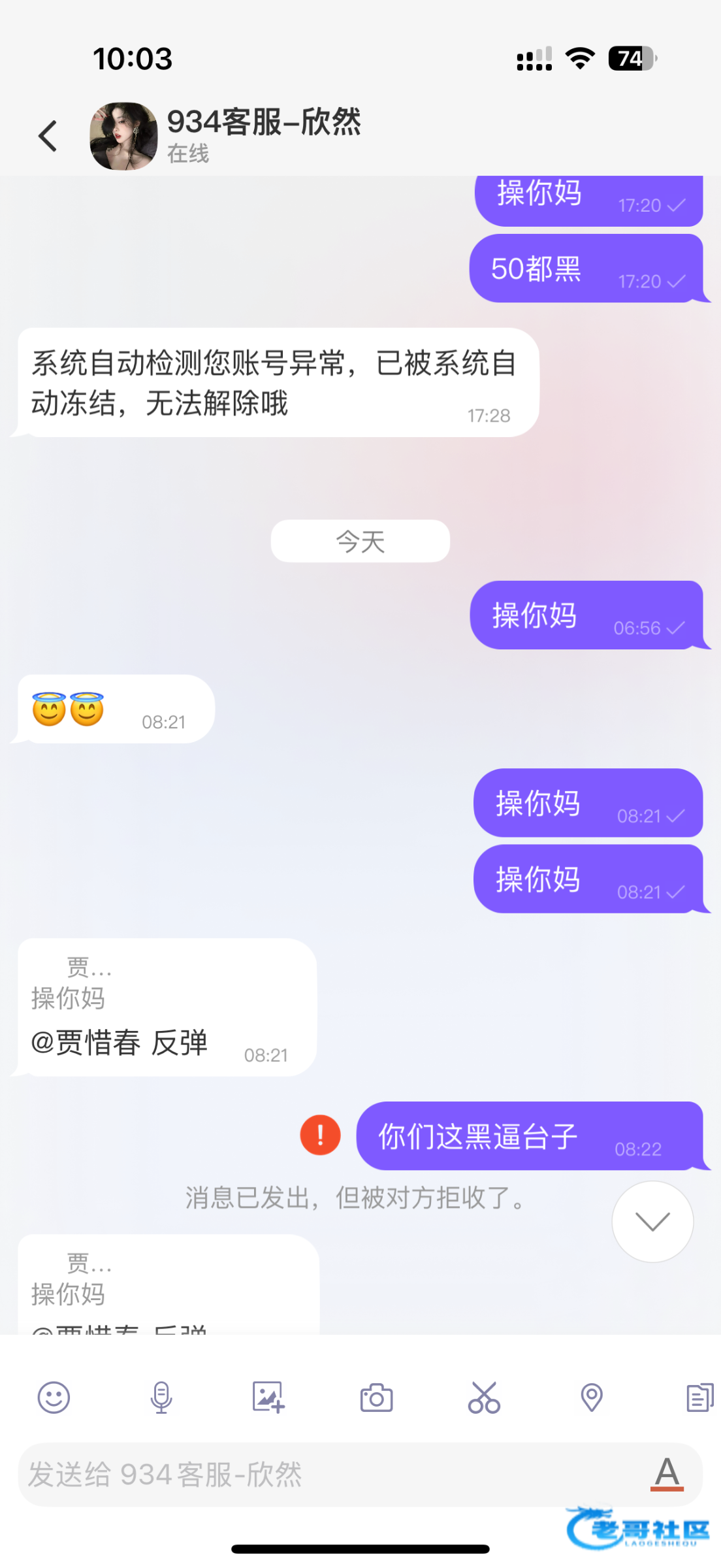Focus the message input field
The height and width of the screenshot is (1568, 721).
(327, 1475)
